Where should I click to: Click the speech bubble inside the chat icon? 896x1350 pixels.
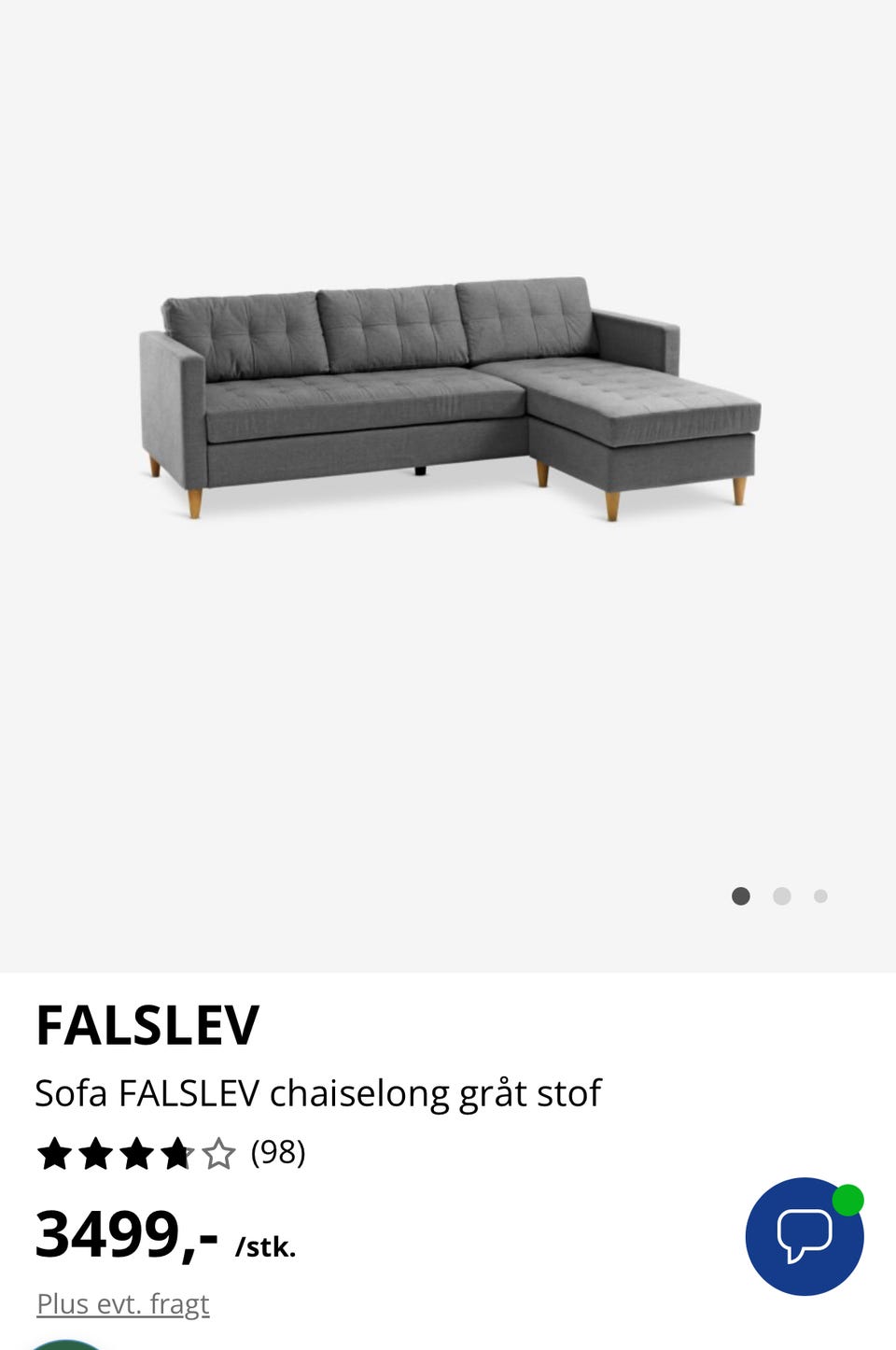(803, 1234)
